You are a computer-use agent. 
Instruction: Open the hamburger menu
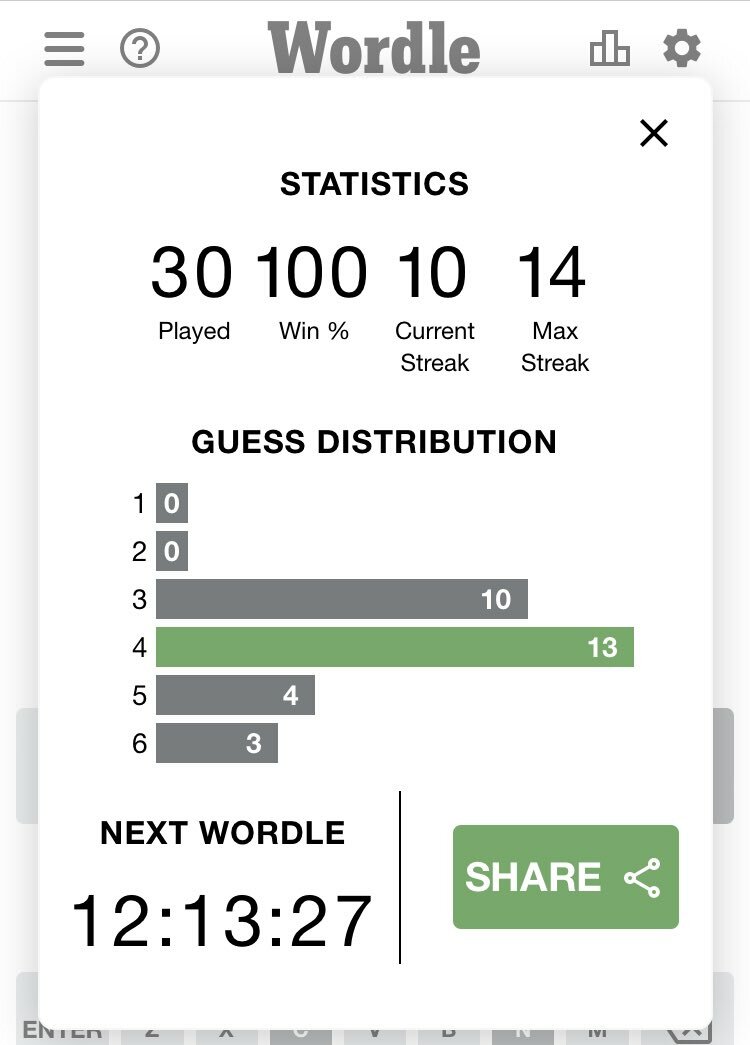tap(65, 48)
